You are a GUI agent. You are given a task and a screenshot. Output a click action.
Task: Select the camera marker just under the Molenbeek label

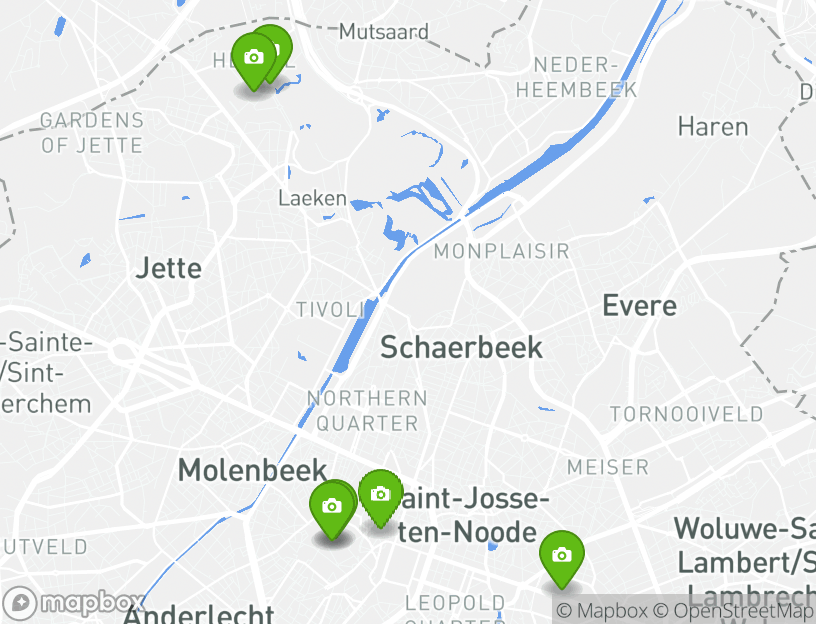click(332, 507)
